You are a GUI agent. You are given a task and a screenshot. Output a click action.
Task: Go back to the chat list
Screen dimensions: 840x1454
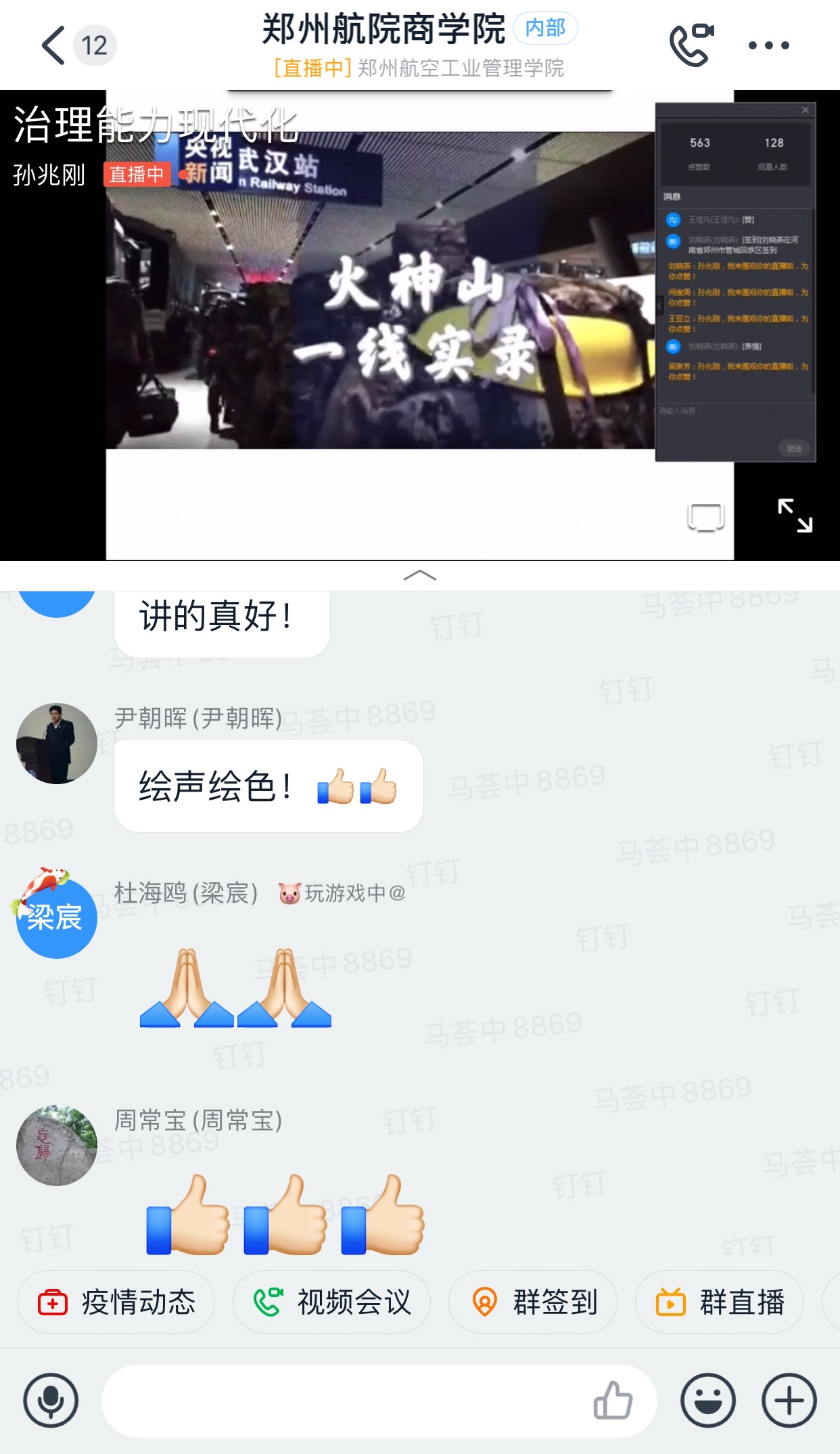point(54,46)
